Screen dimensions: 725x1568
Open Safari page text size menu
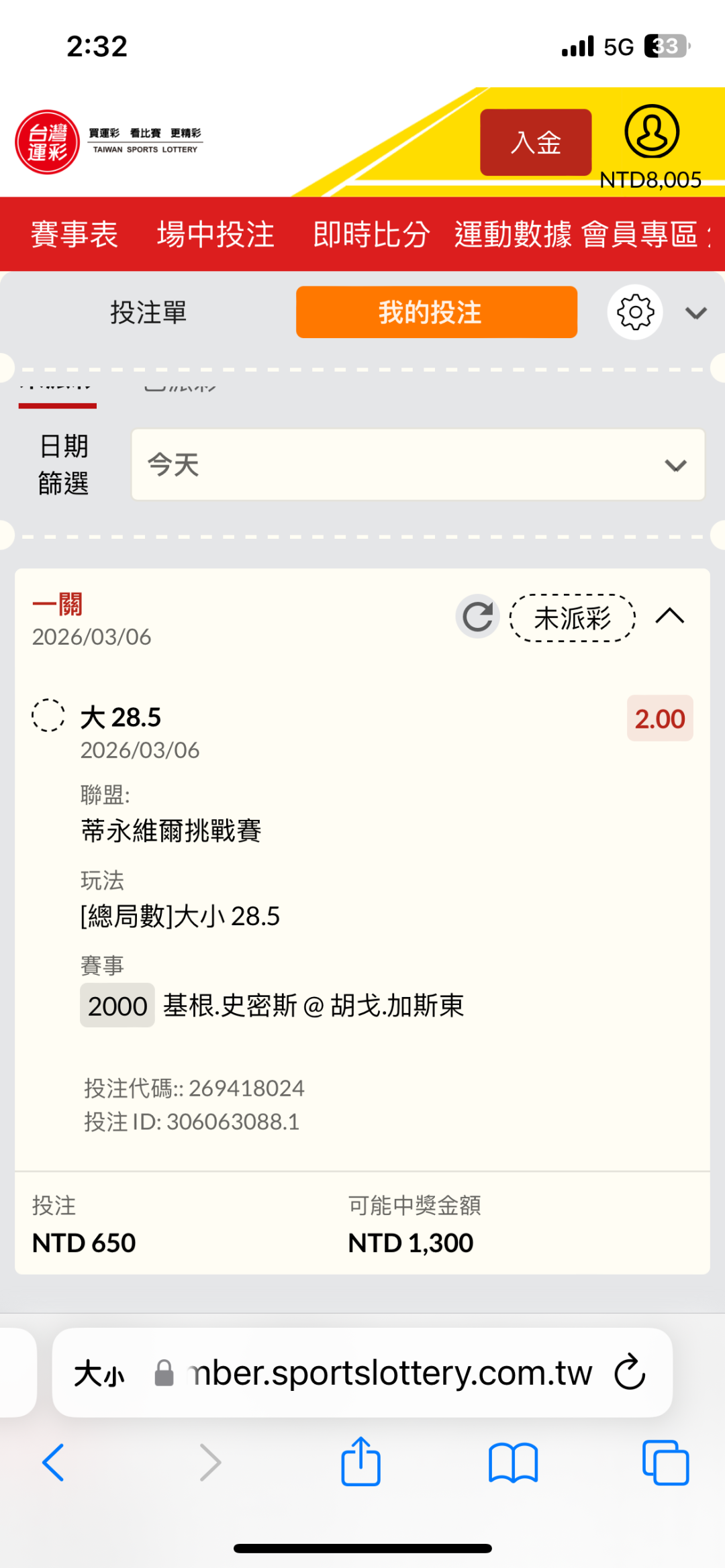pyautogui.click(x=99, y=1373)
